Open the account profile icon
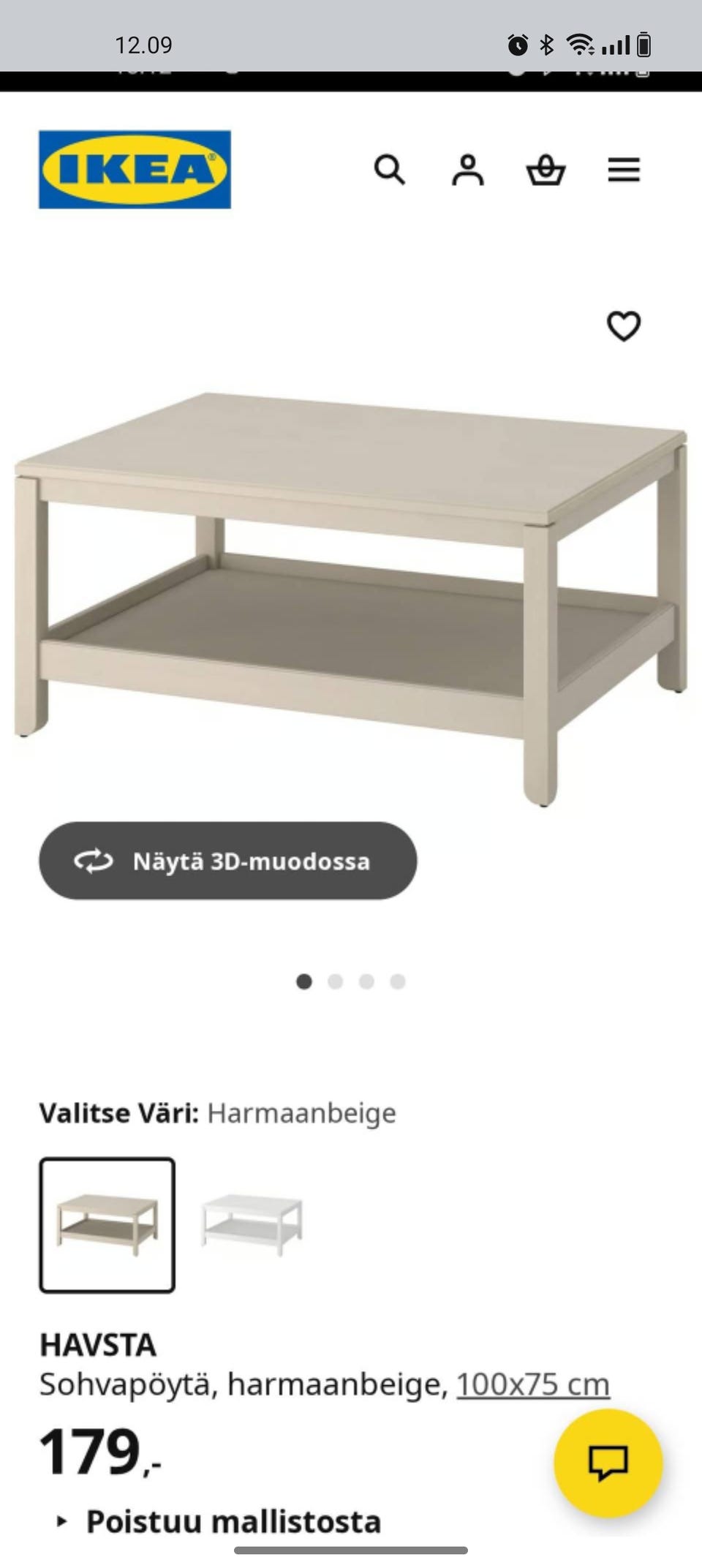Image resolution: width=702 pixels, height=1568 pixels. [468, 171]
